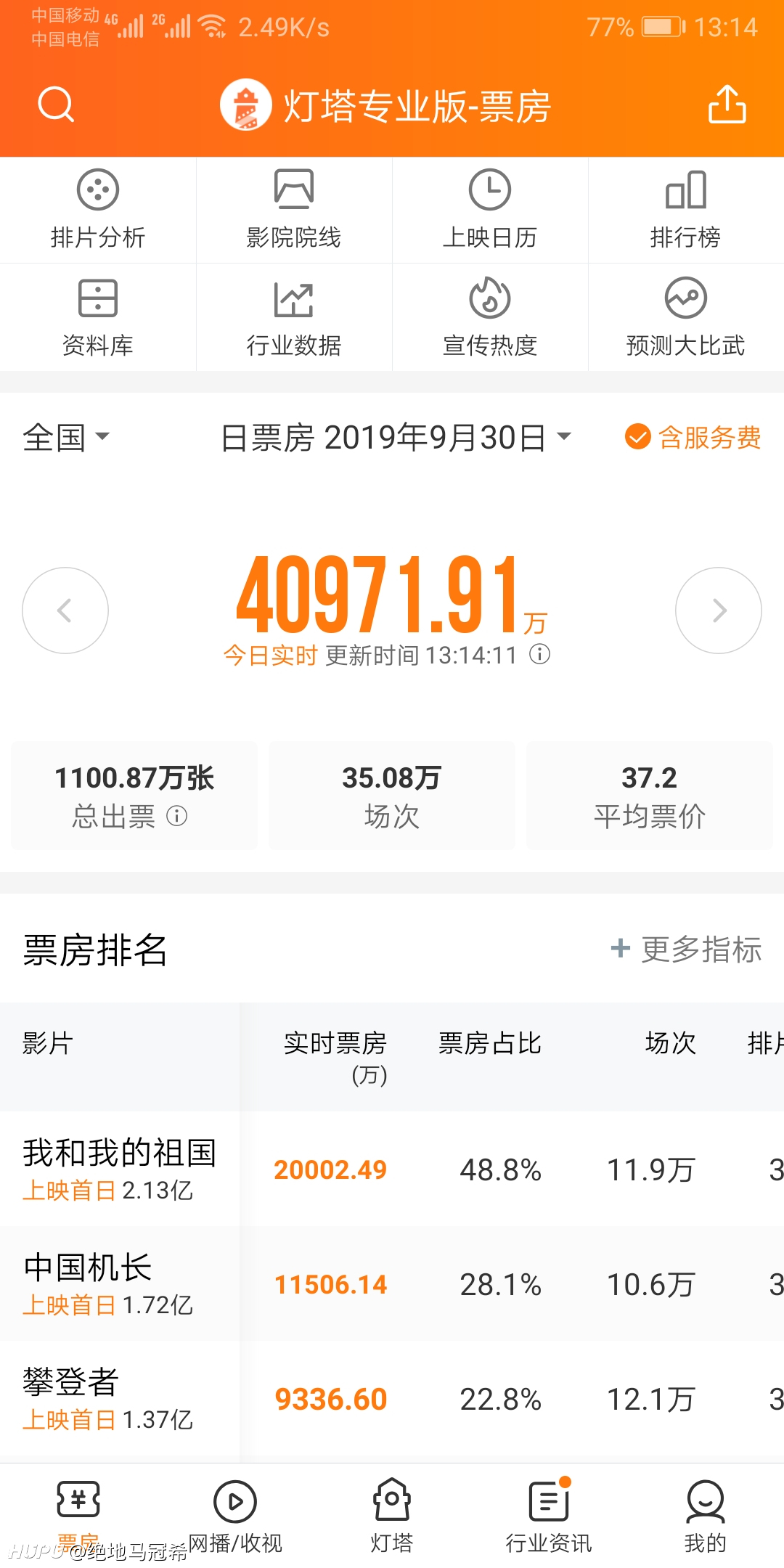Viewport: 784px width, 1568px height.
Task: Switch to the 行业资讯 tab
Action: point(549,1516)
